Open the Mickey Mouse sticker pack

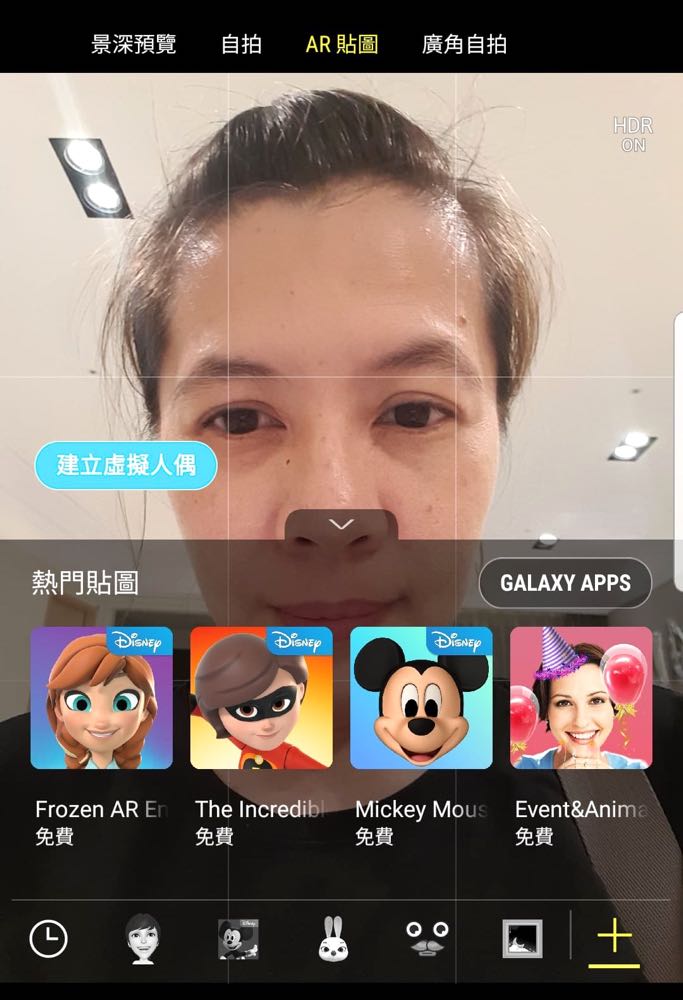(x=421, y=698)
